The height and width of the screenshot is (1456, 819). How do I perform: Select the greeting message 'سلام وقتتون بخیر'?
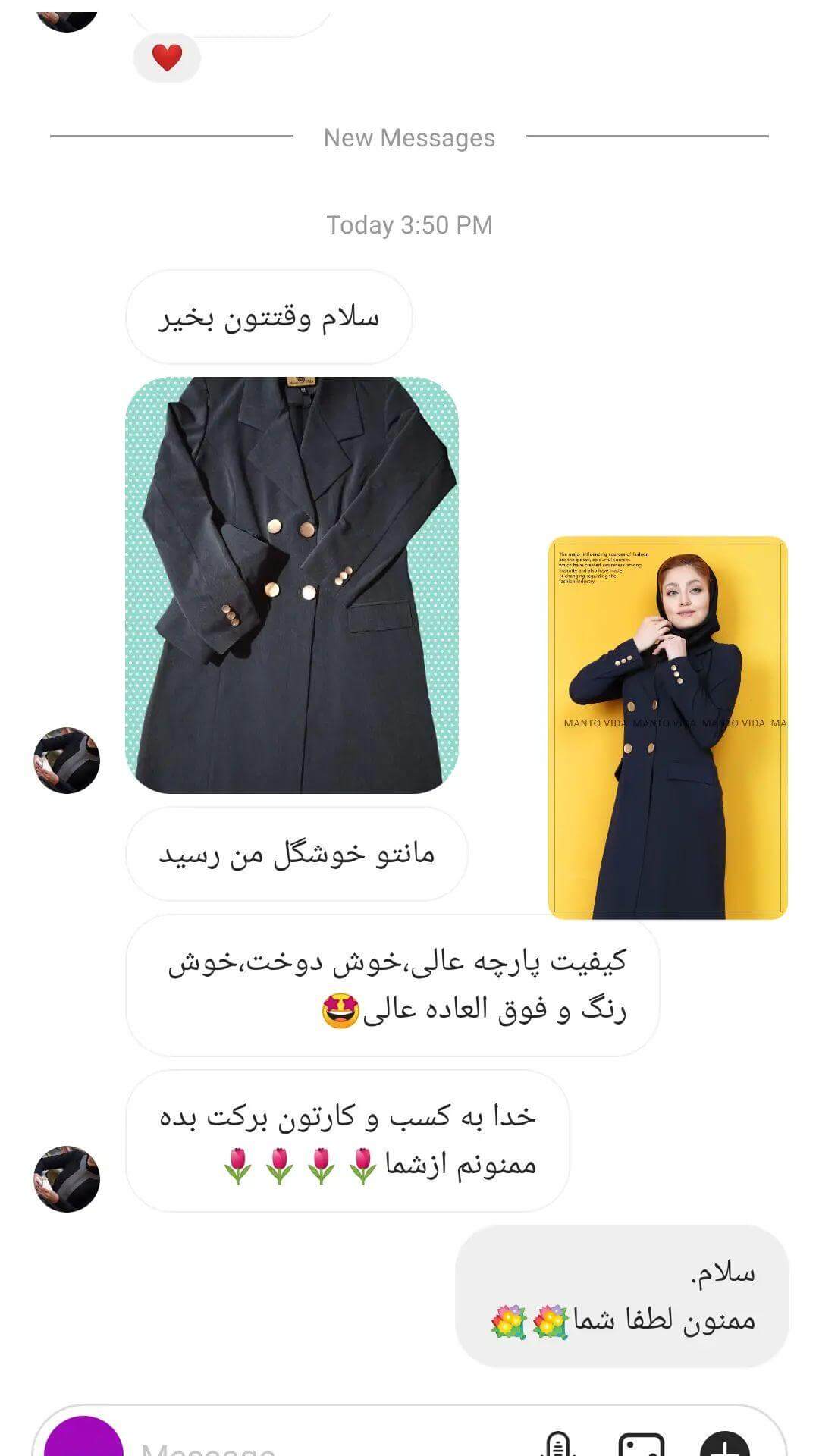(271, 317)
